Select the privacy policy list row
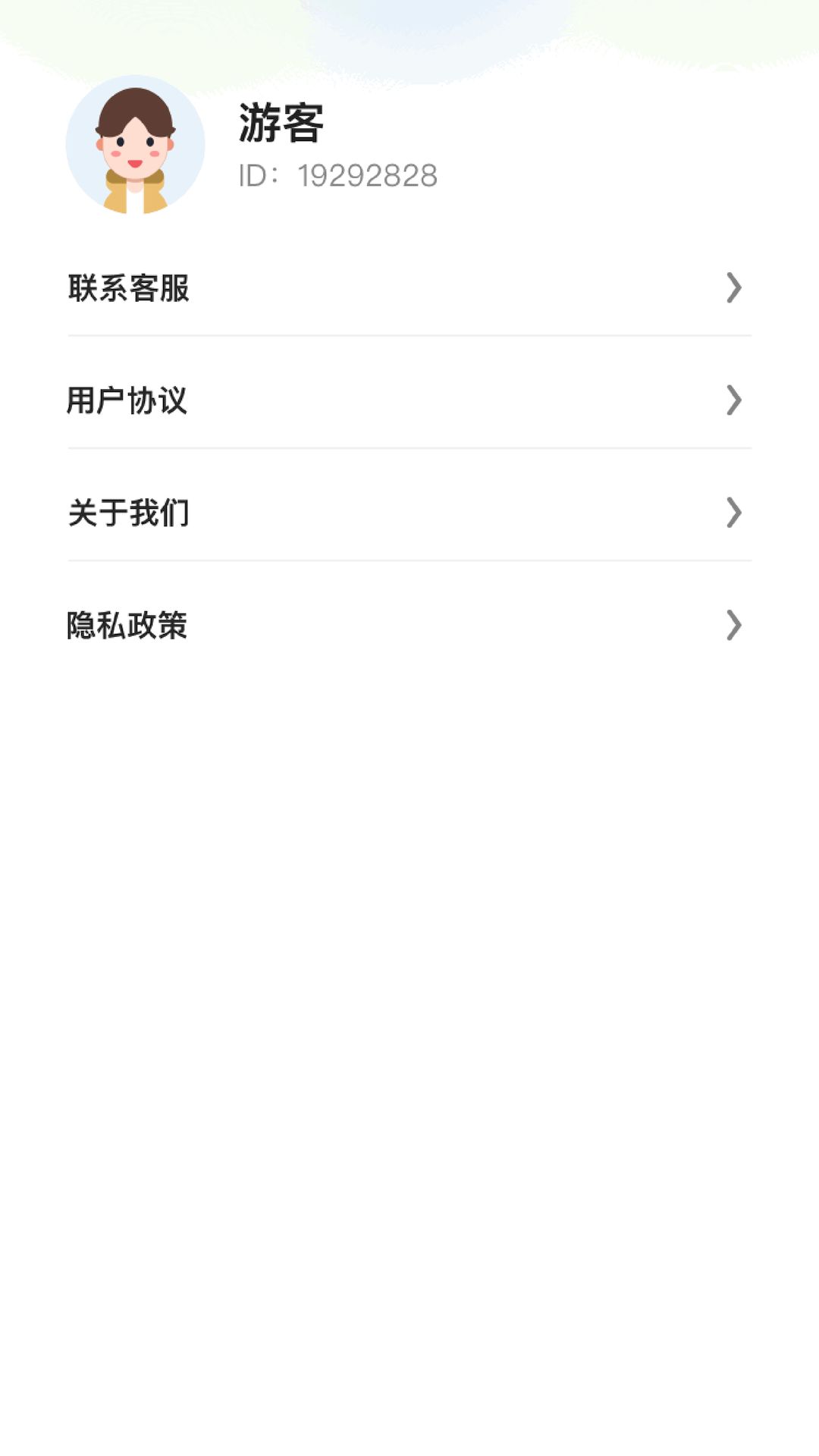 (x=303, y=626)
